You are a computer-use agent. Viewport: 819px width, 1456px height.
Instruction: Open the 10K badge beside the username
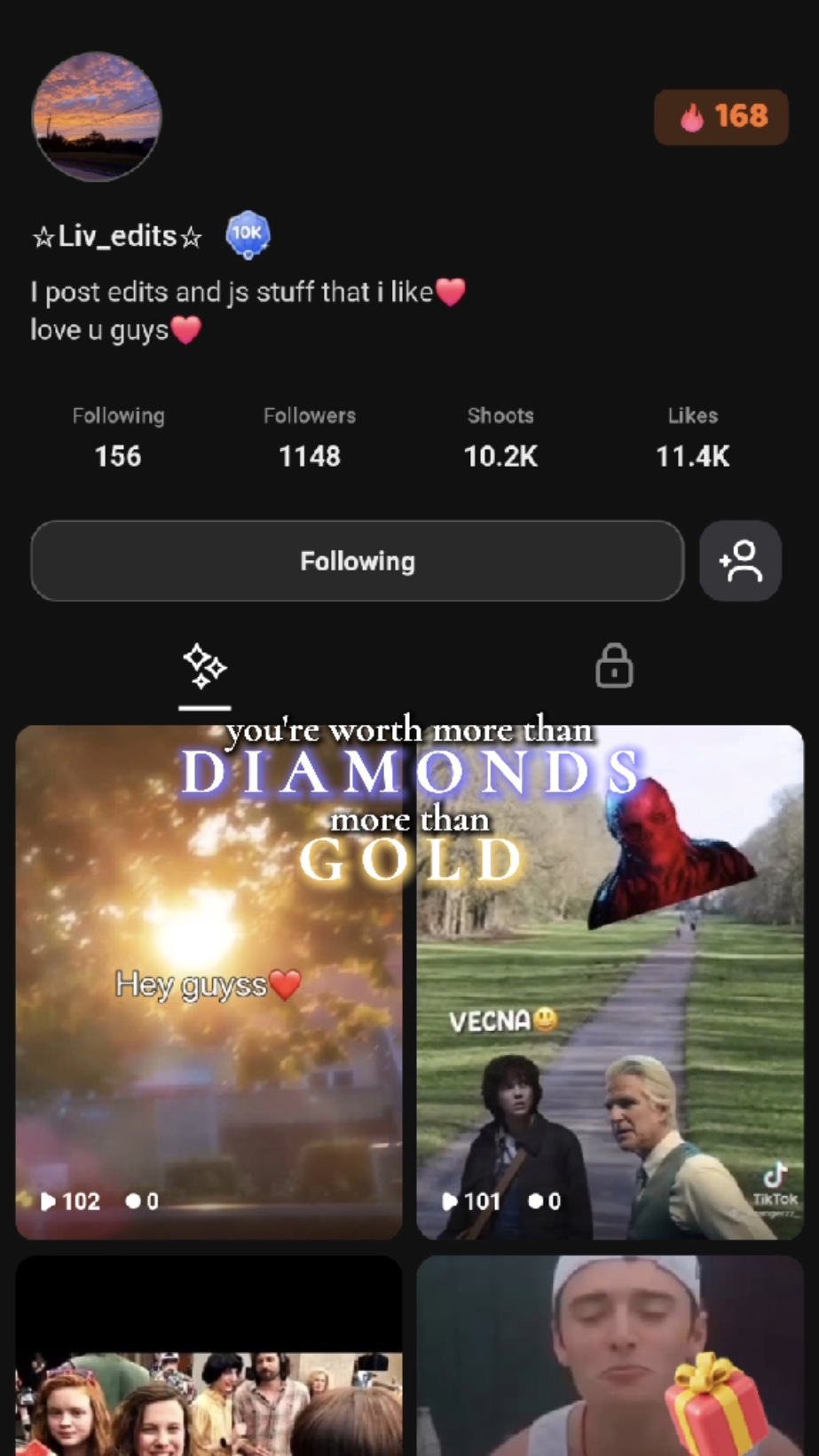click(248, 235)
